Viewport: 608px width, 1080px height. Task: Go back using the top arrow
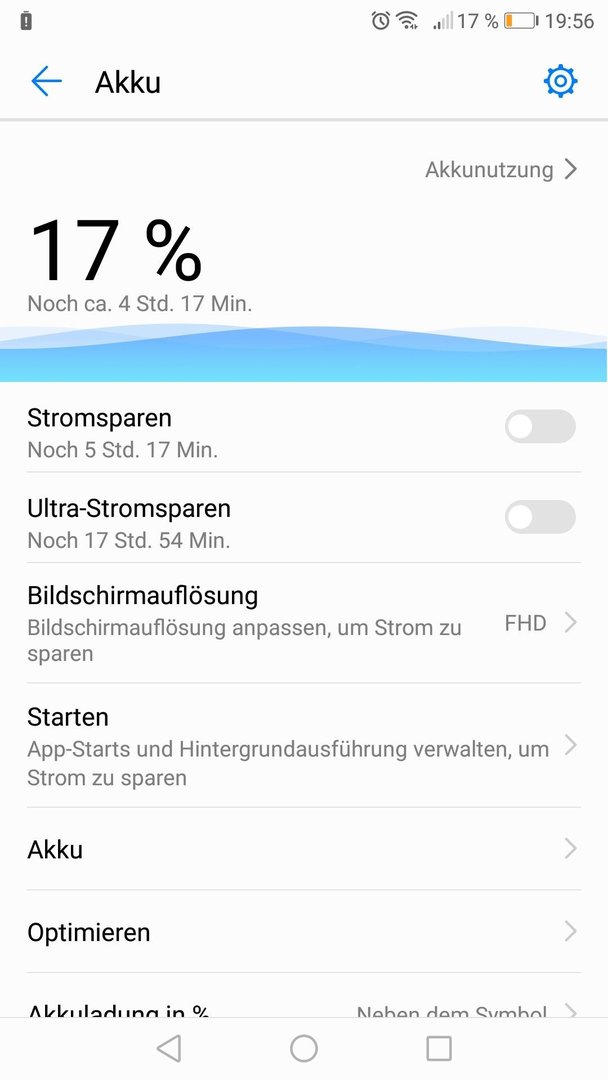point(46,81)
